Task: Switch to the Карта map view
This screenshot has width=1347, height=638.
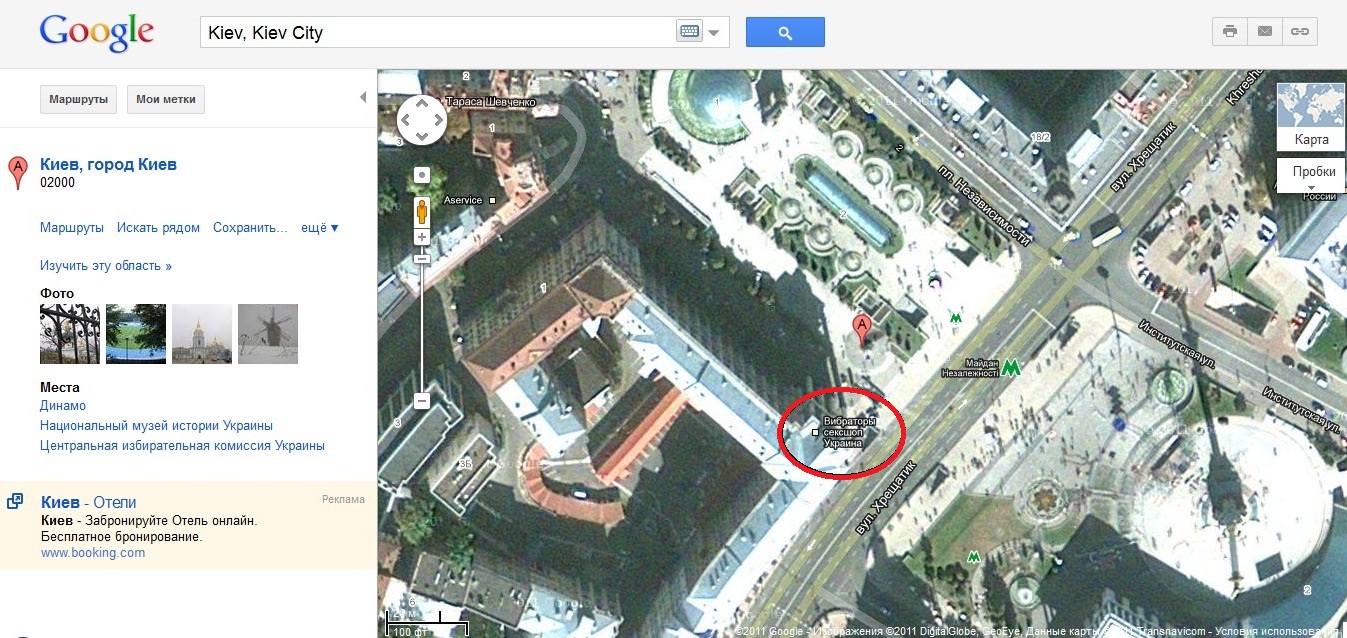Action: 1311,139
